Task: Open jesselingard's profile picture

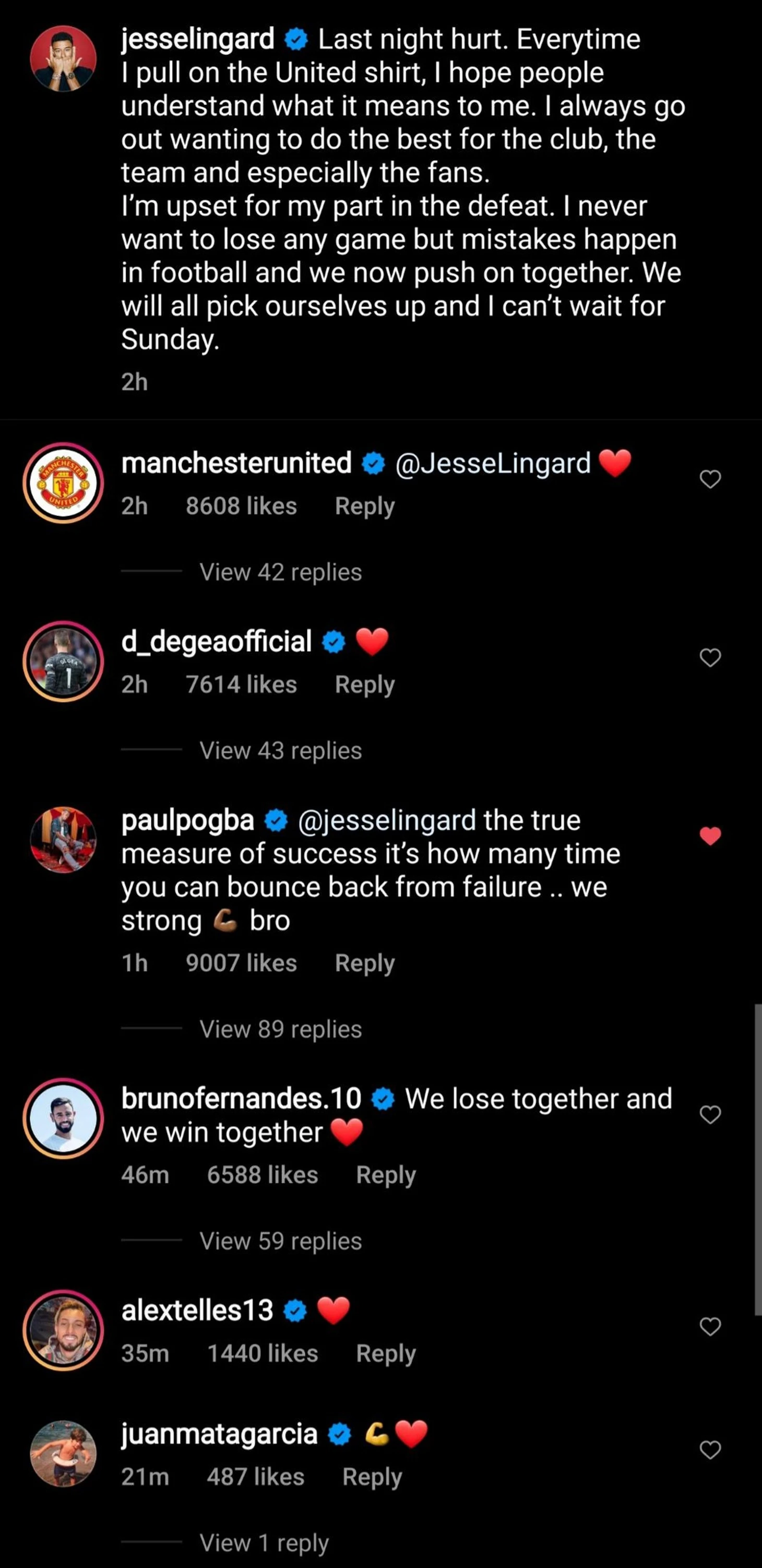Action: point(63,58)
